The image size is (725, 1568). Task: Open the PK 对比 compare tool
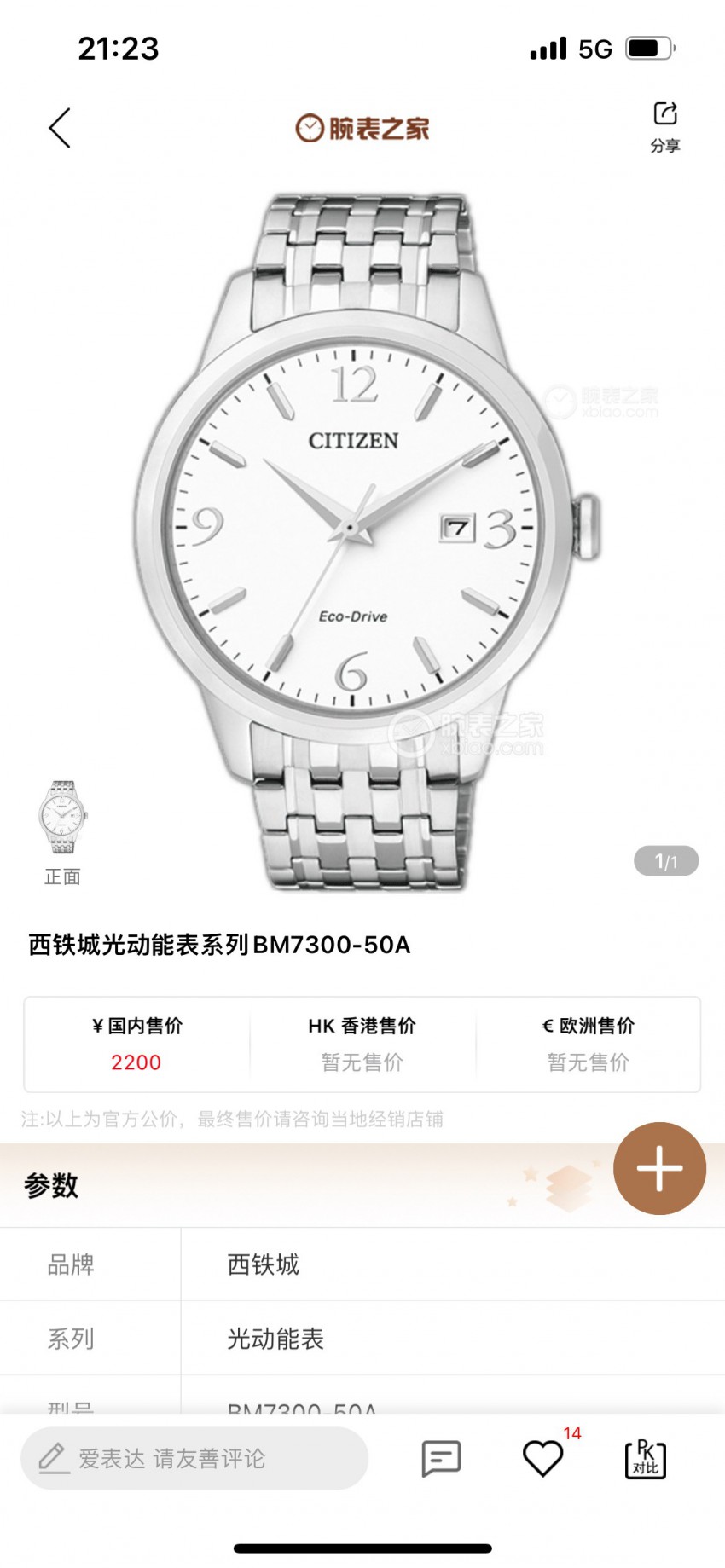pos(646,1459)
